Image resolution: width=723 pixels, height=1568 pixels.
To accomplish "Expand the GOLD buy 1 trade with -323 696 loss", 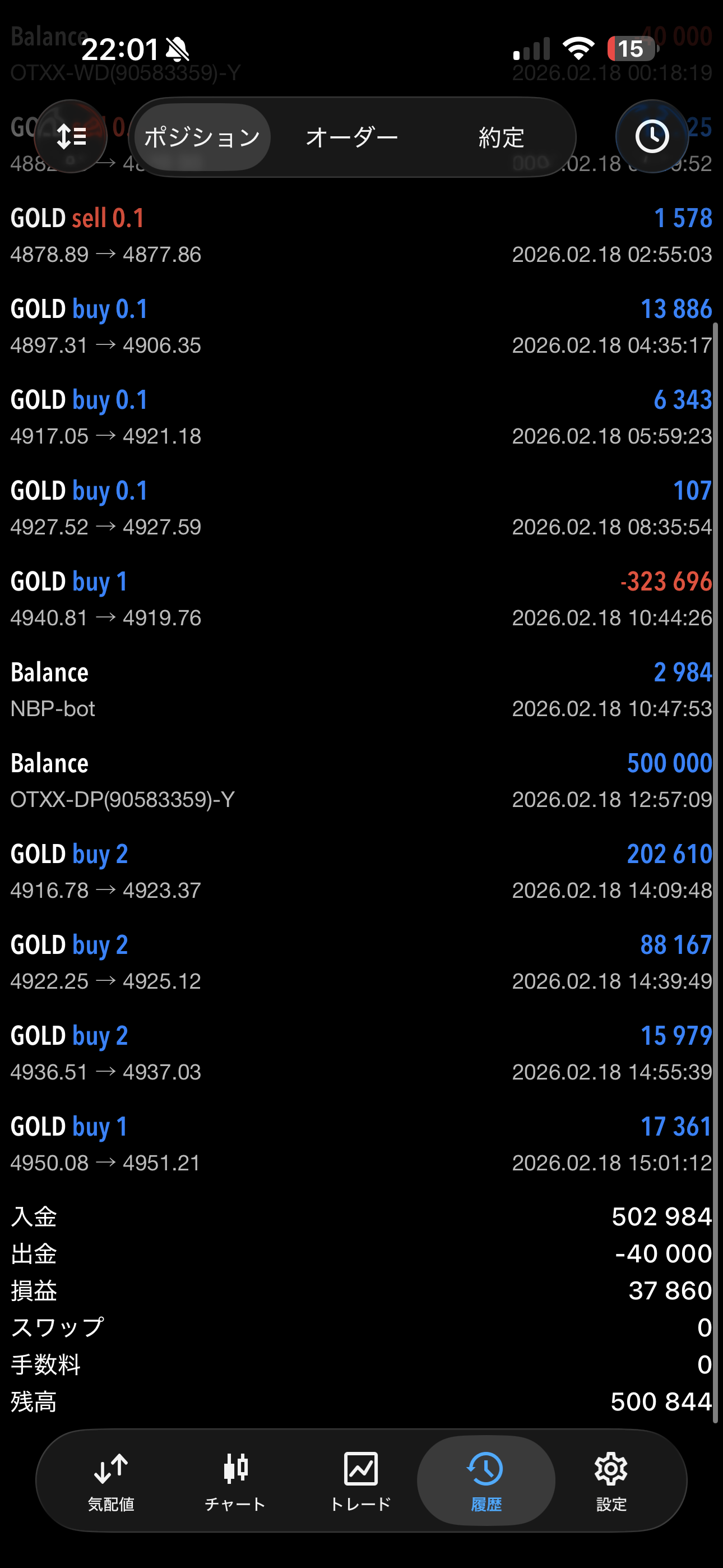I will (361, 599).
